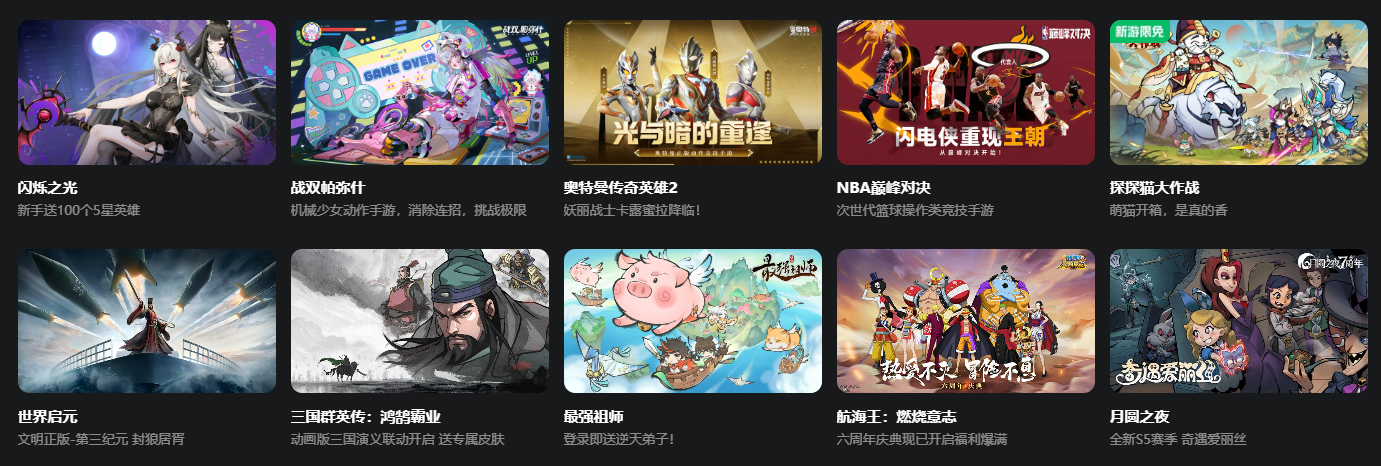Open the 月圆之夜 game card
The image size is (1381, 466).
pyautogui.click(x=1239, y=321)
